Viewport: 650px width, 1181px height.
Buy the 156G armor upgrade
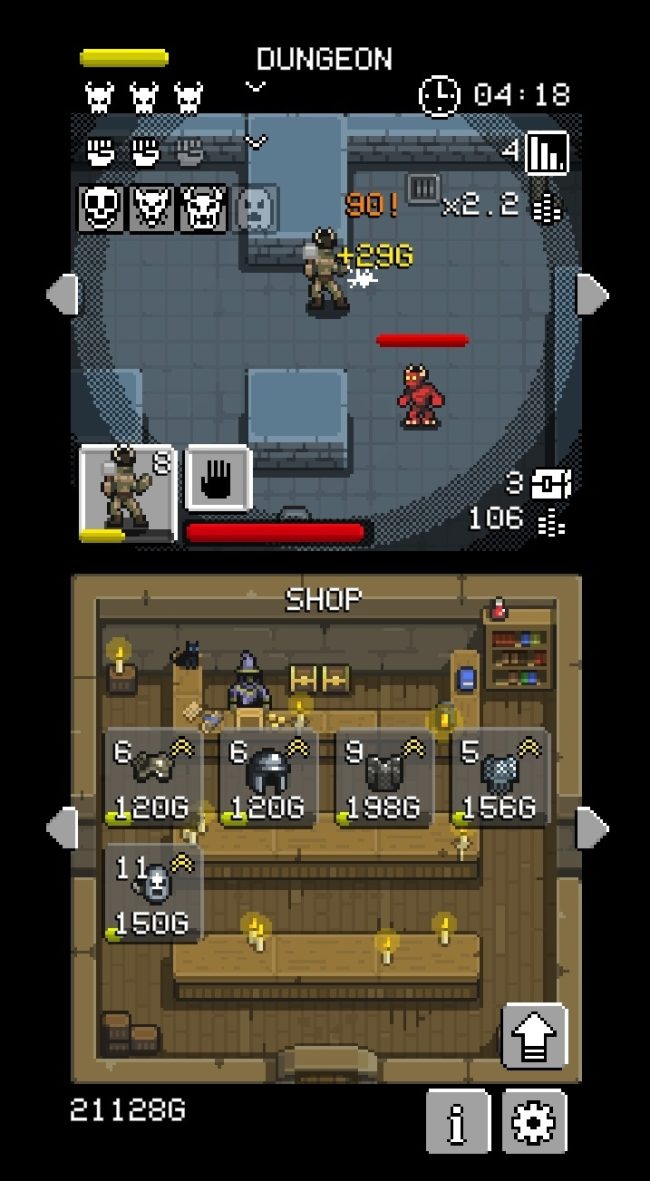click(500, 778)
